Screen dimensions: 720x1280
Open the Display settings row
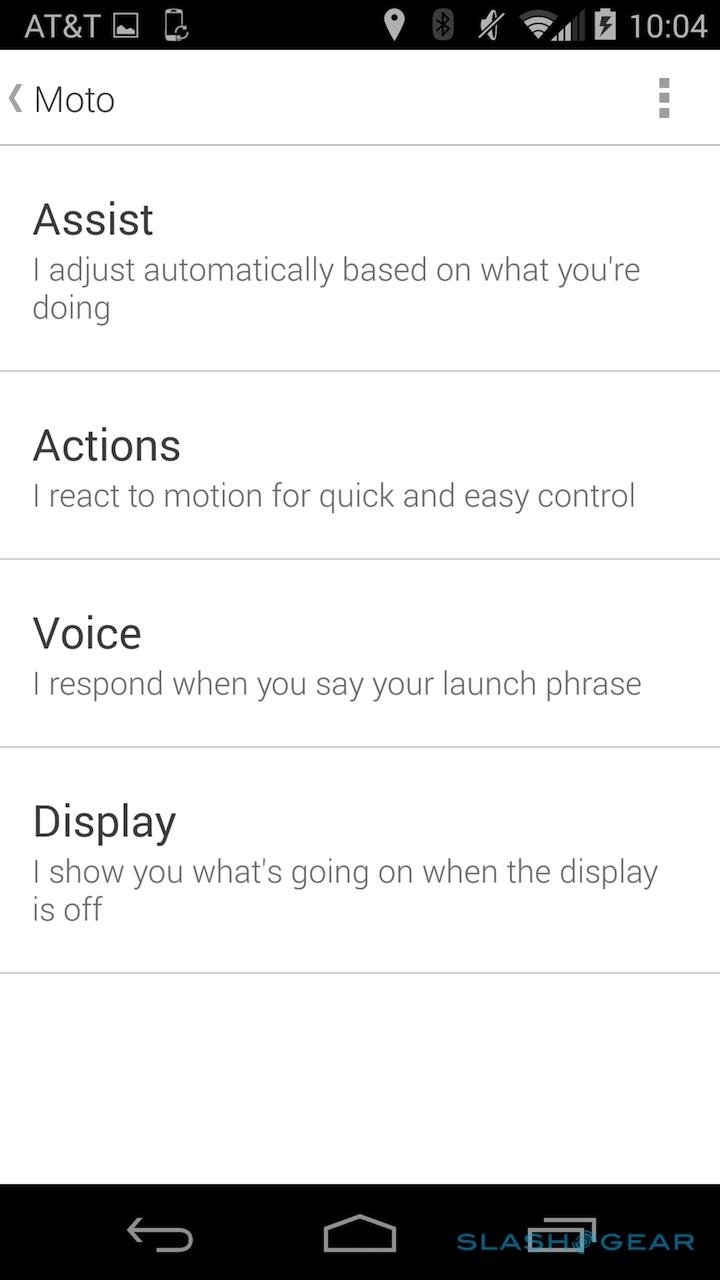click(x=360, y=860)
